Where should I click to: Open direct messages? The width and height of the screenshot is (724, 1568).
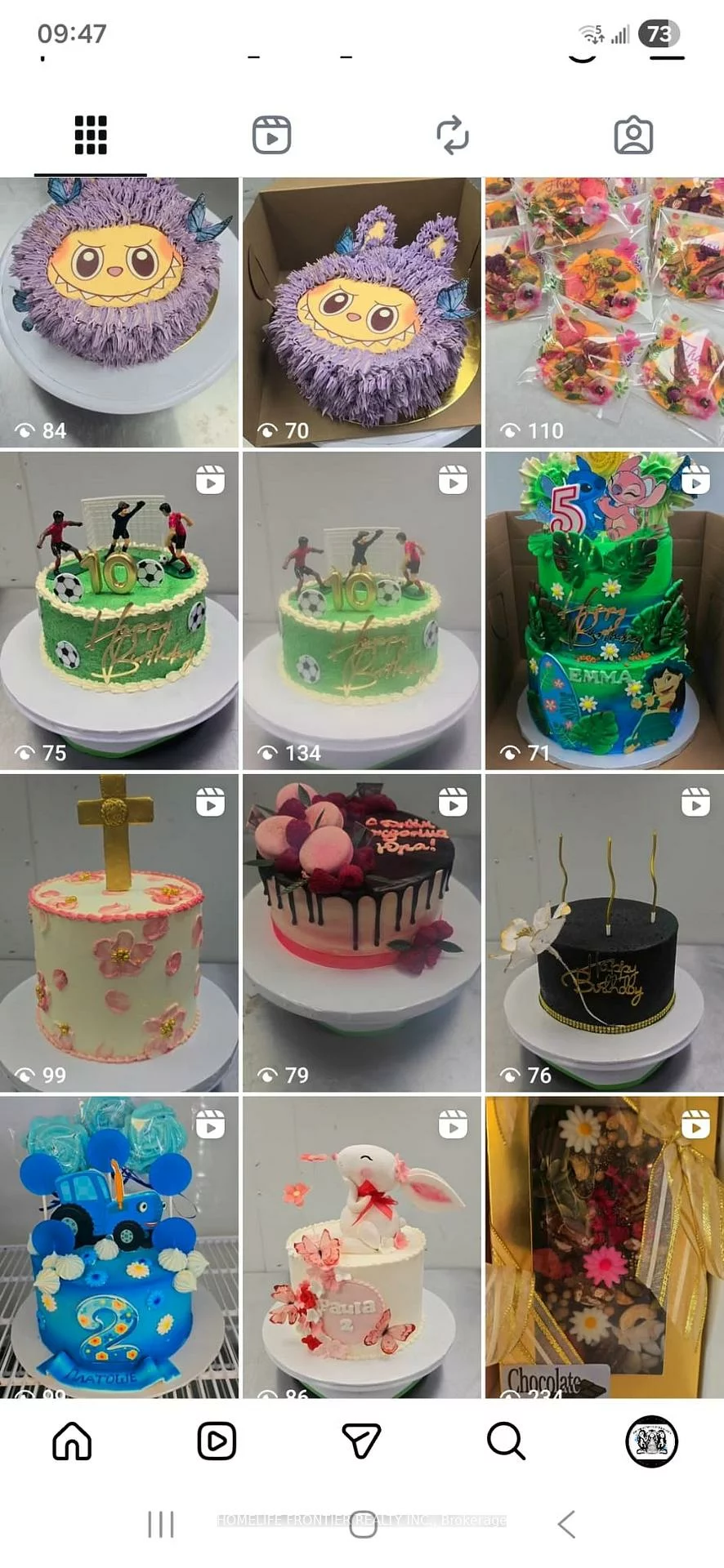(361, 1441)
